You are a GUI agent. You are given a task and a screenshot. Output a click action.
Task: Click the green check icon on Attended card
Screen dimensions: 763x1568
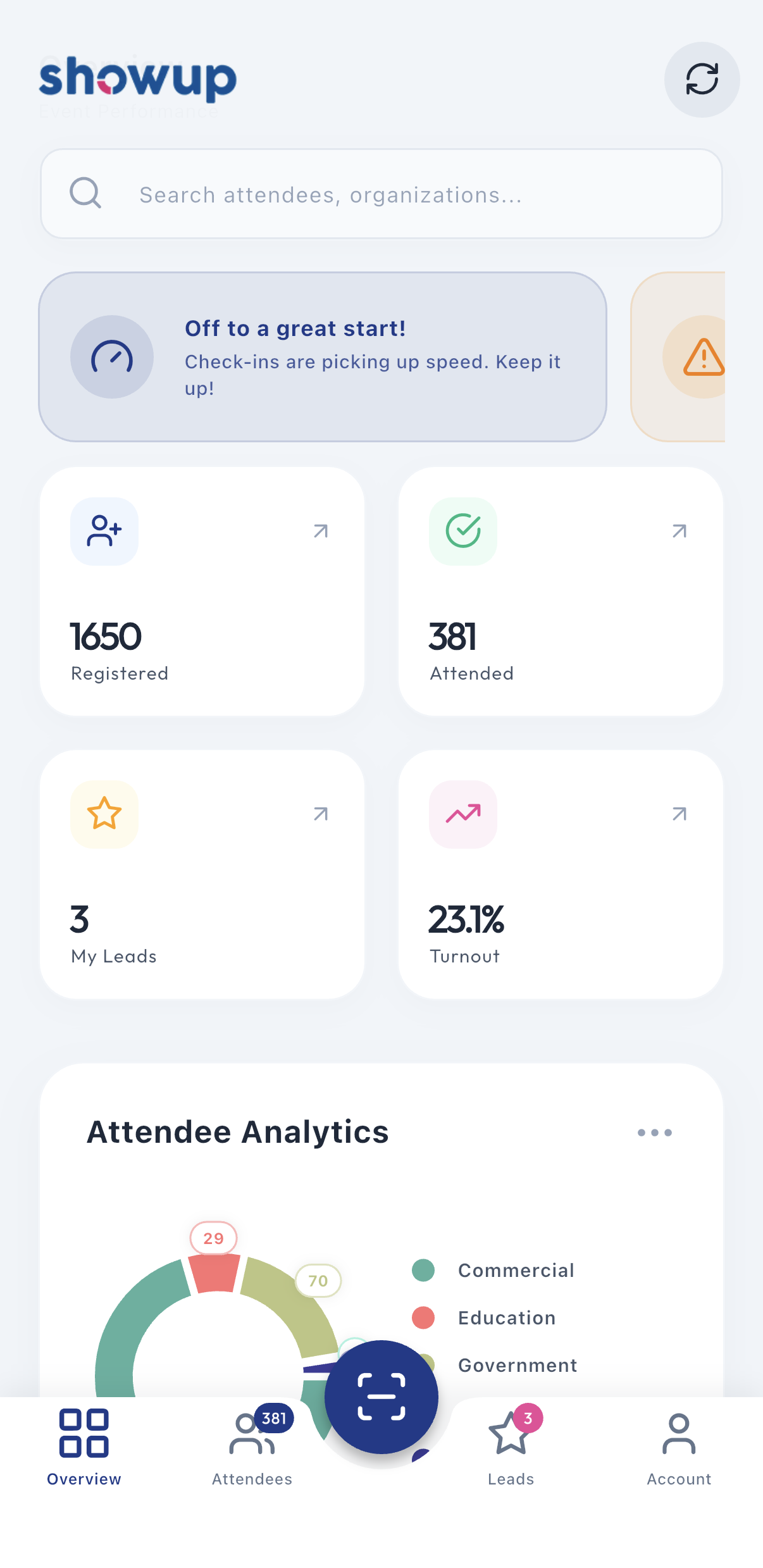[x=462, y=531]
